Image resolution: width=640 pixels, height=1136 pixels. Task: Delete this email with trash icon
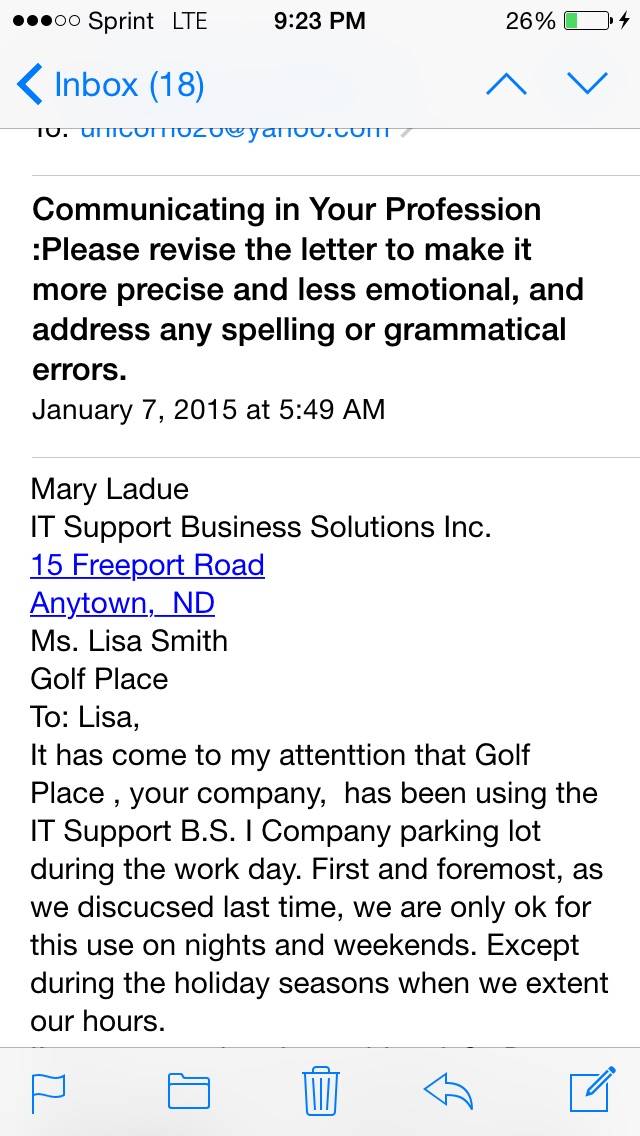320,1090
